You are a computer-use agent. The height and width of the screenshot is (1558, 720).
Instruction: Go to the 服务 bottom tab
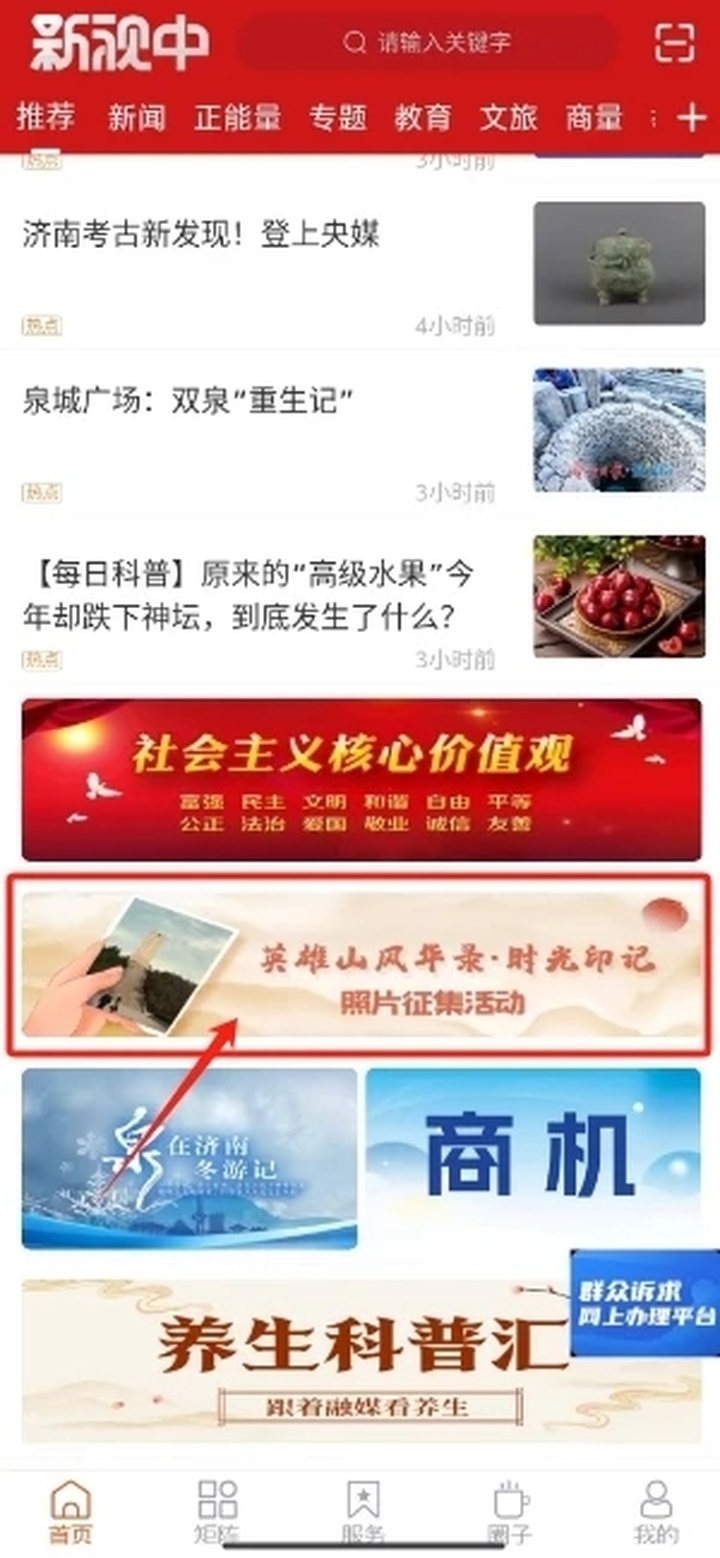362,1510
